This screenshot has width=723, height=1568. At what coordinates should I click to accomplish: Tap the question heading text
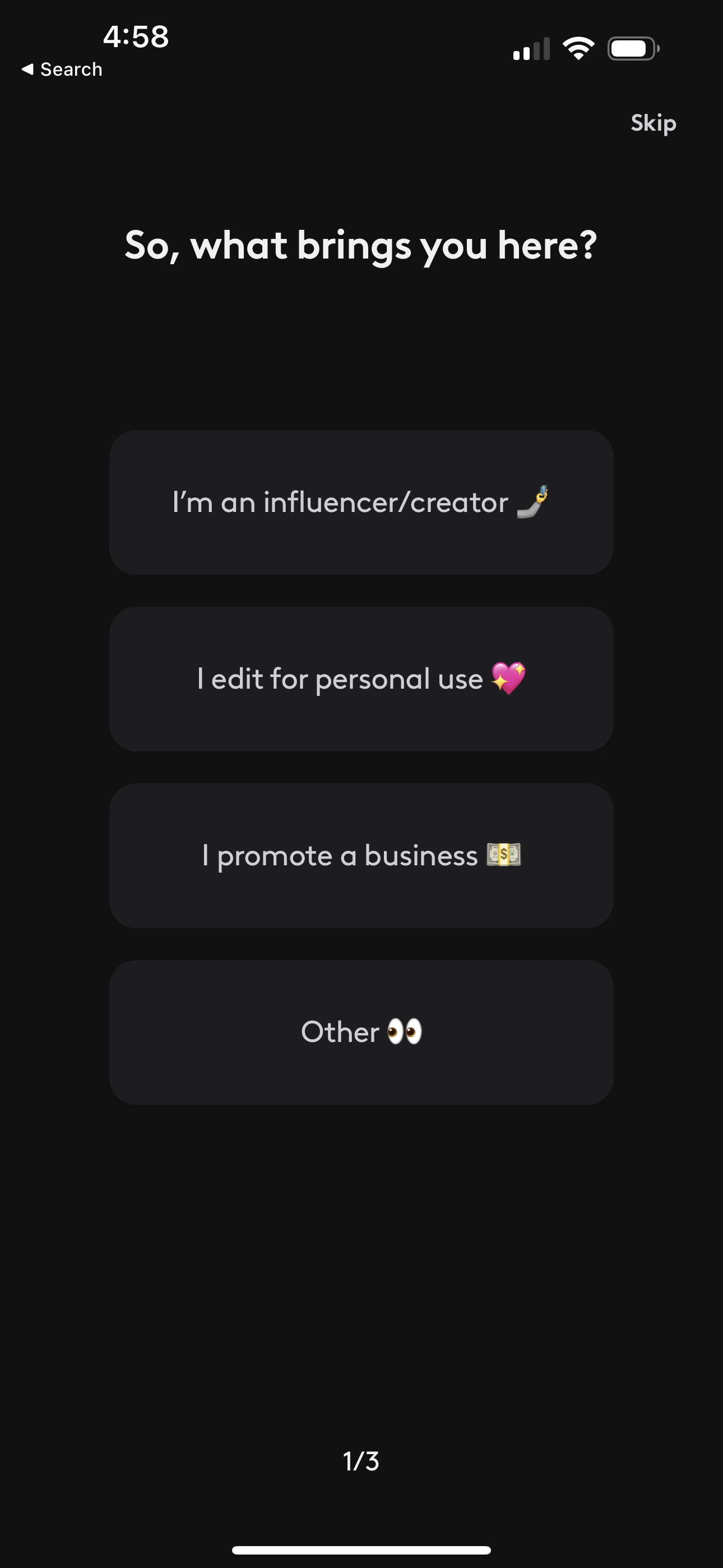(x=361, y=243)
